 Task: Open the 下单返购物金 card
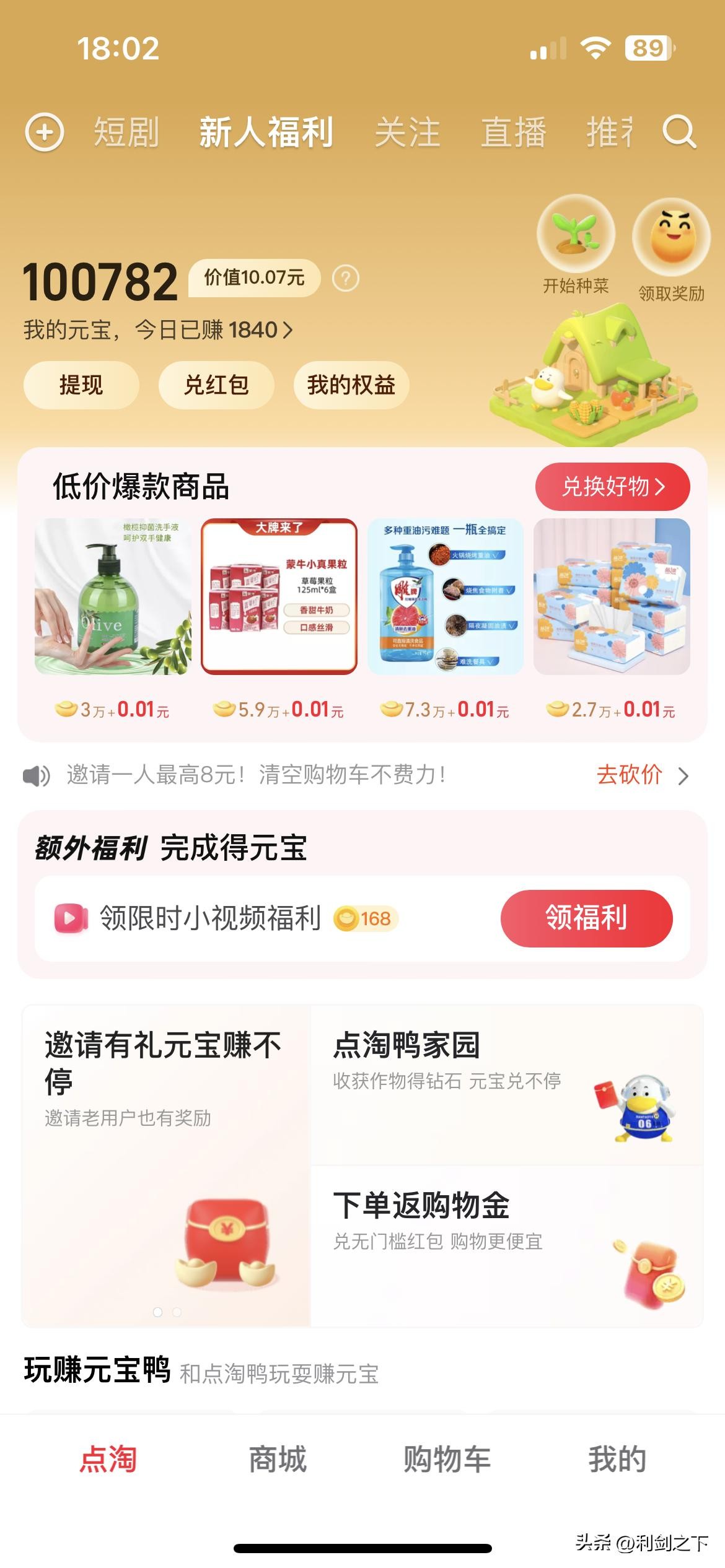[506, 1245]
